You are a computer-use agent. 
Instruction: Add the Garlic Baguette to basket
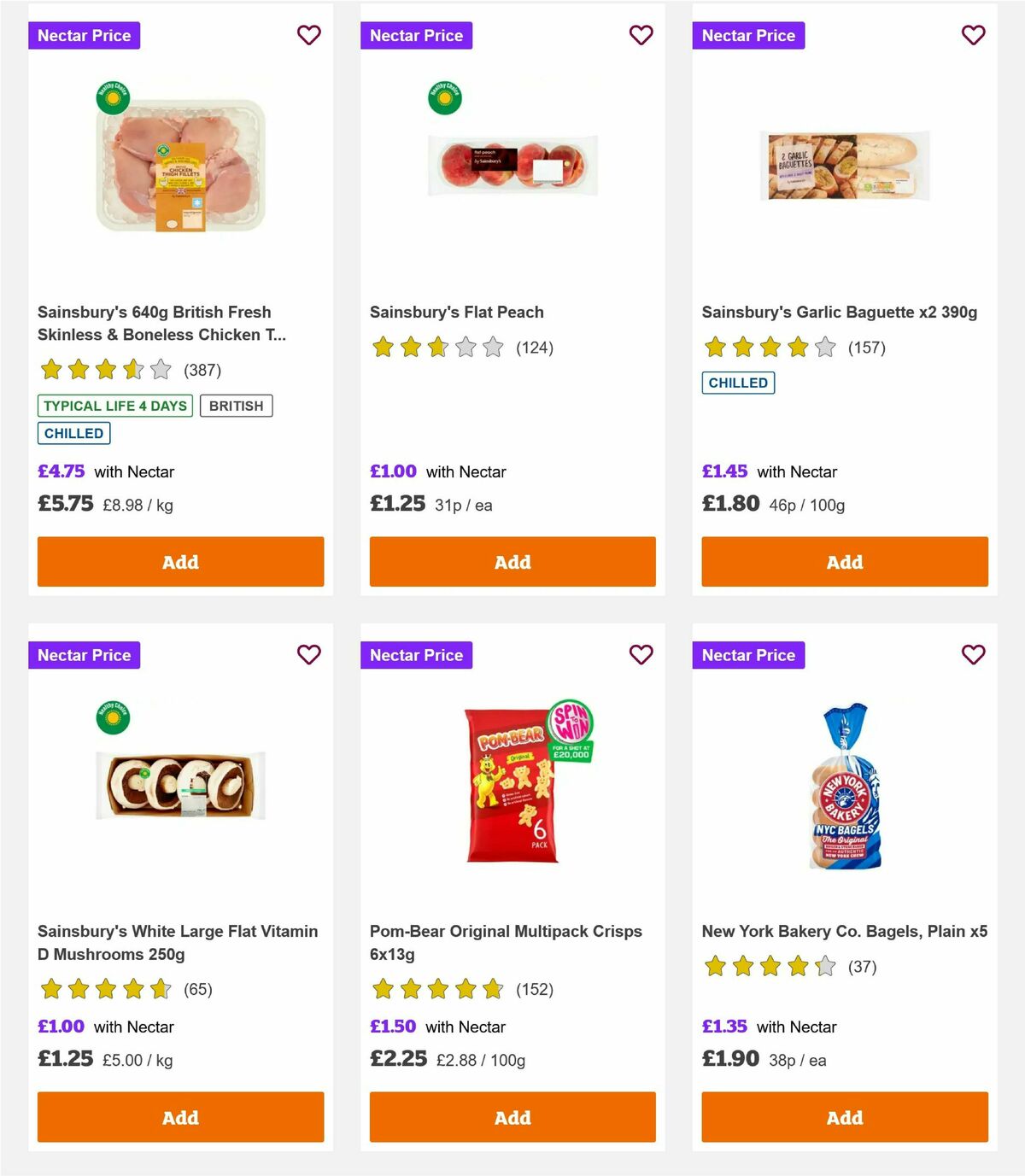[x=844, y=562]
